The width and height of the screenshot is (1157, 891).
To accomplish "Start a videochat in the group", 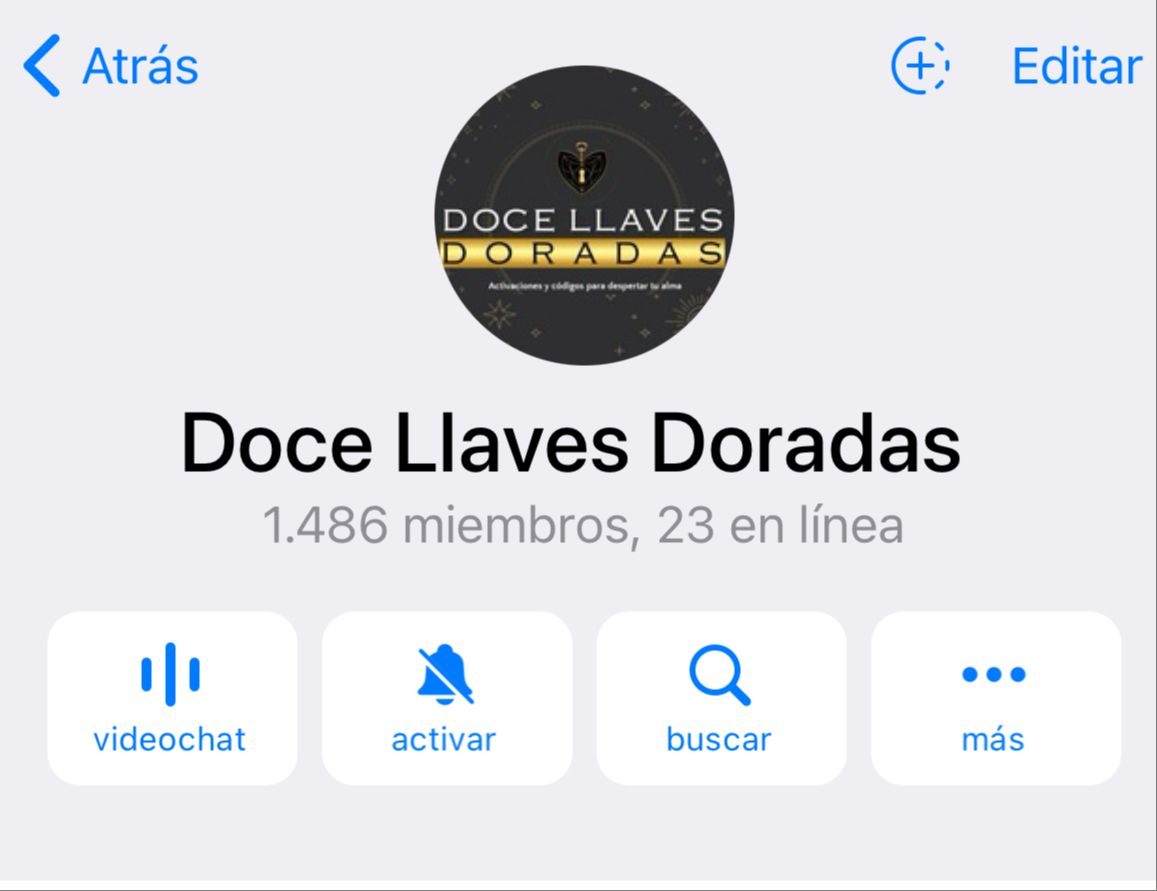I will click(171, 698).
